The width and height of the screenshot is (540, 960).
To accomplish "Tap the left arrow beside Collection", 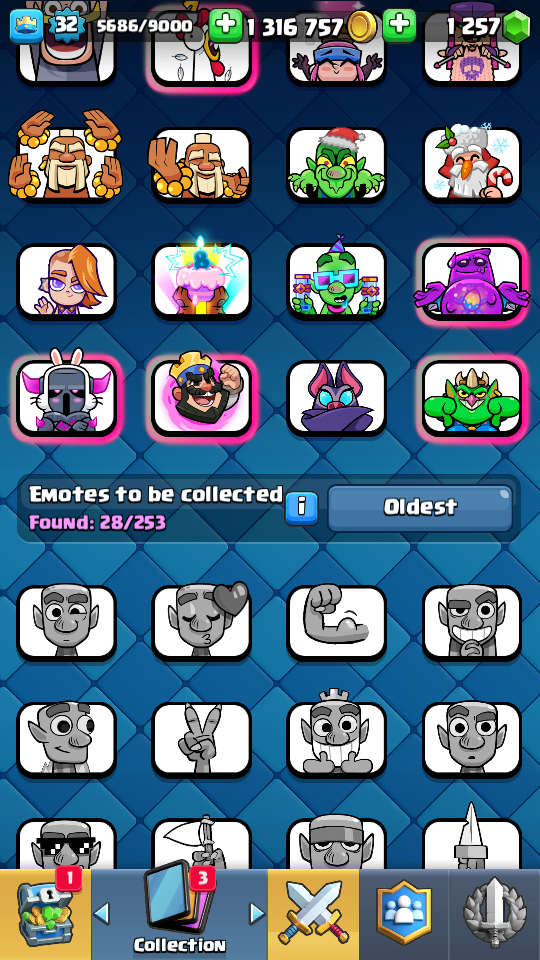I will click(x=102, y=914).
